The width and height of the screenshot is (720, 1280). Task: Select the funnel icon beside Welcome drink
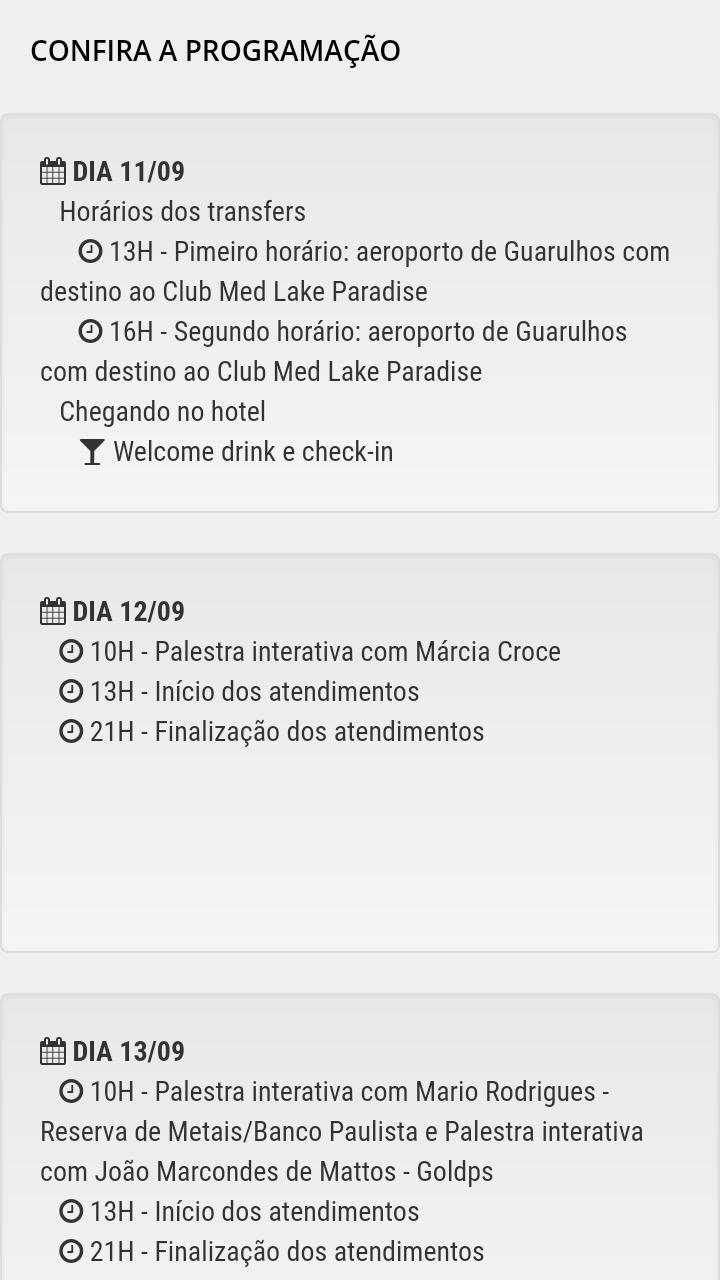pos(91,451)
